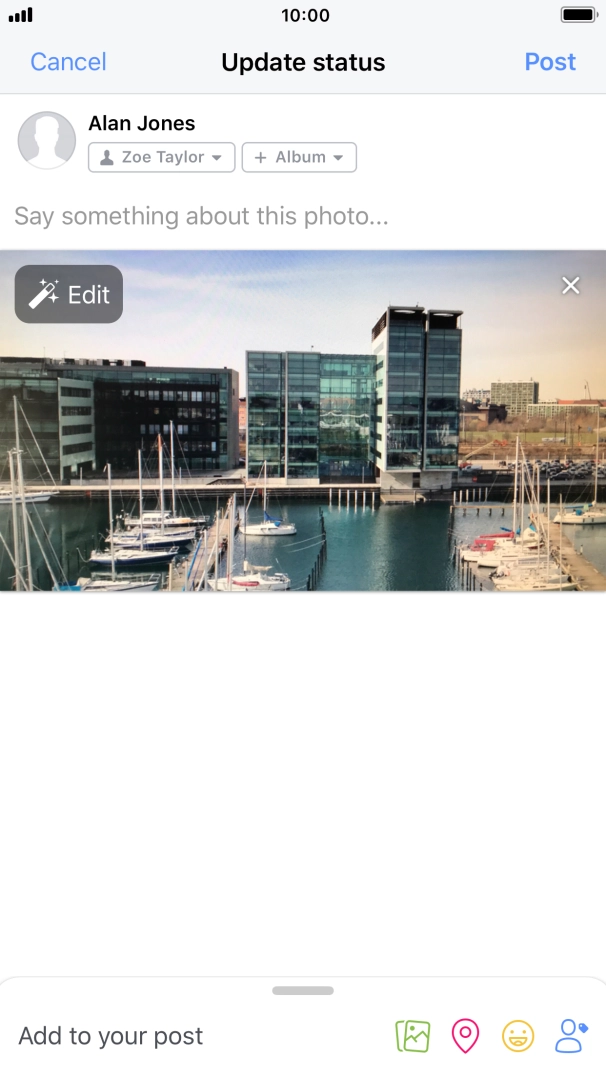The image size is (606, 1077).
Task: Choose an album from the Album dropdown
Action: click(x=299, y=157)
